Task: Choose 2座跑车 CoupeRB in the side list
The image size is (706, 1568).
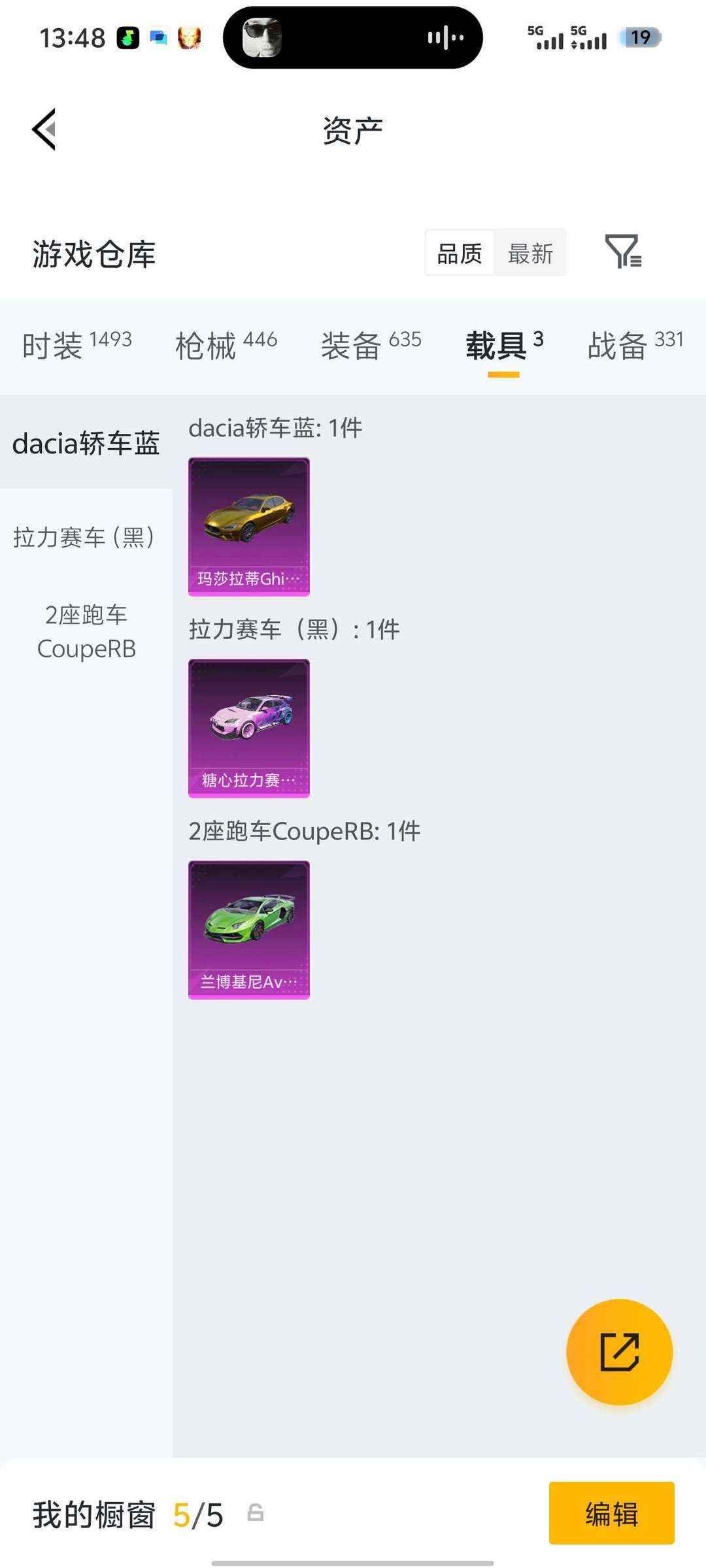Action: pyautogui.click(x=86, y=632)
